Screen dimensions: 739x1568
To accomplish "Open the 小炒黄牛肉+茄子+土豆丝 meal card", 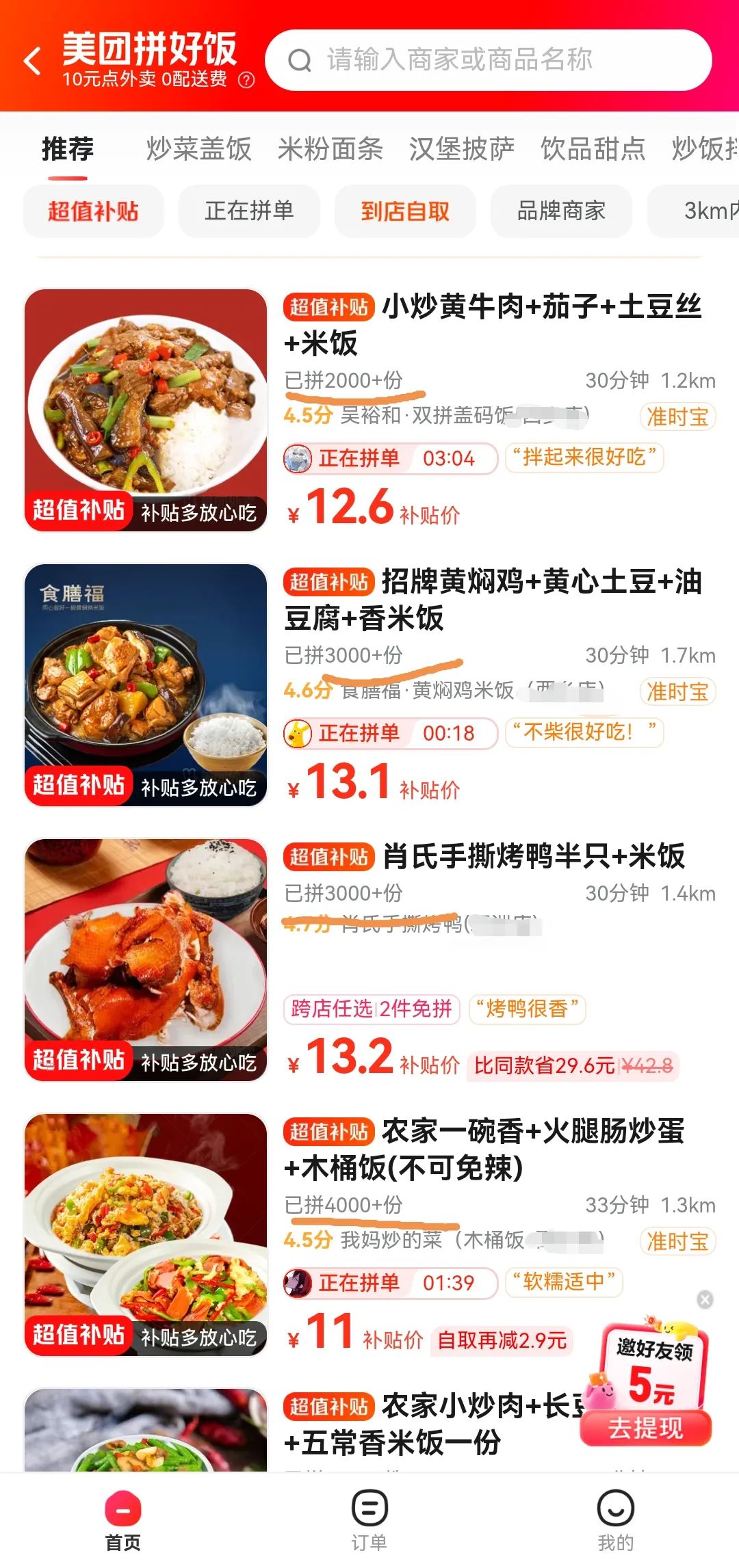I will click(x=493, y=324).
